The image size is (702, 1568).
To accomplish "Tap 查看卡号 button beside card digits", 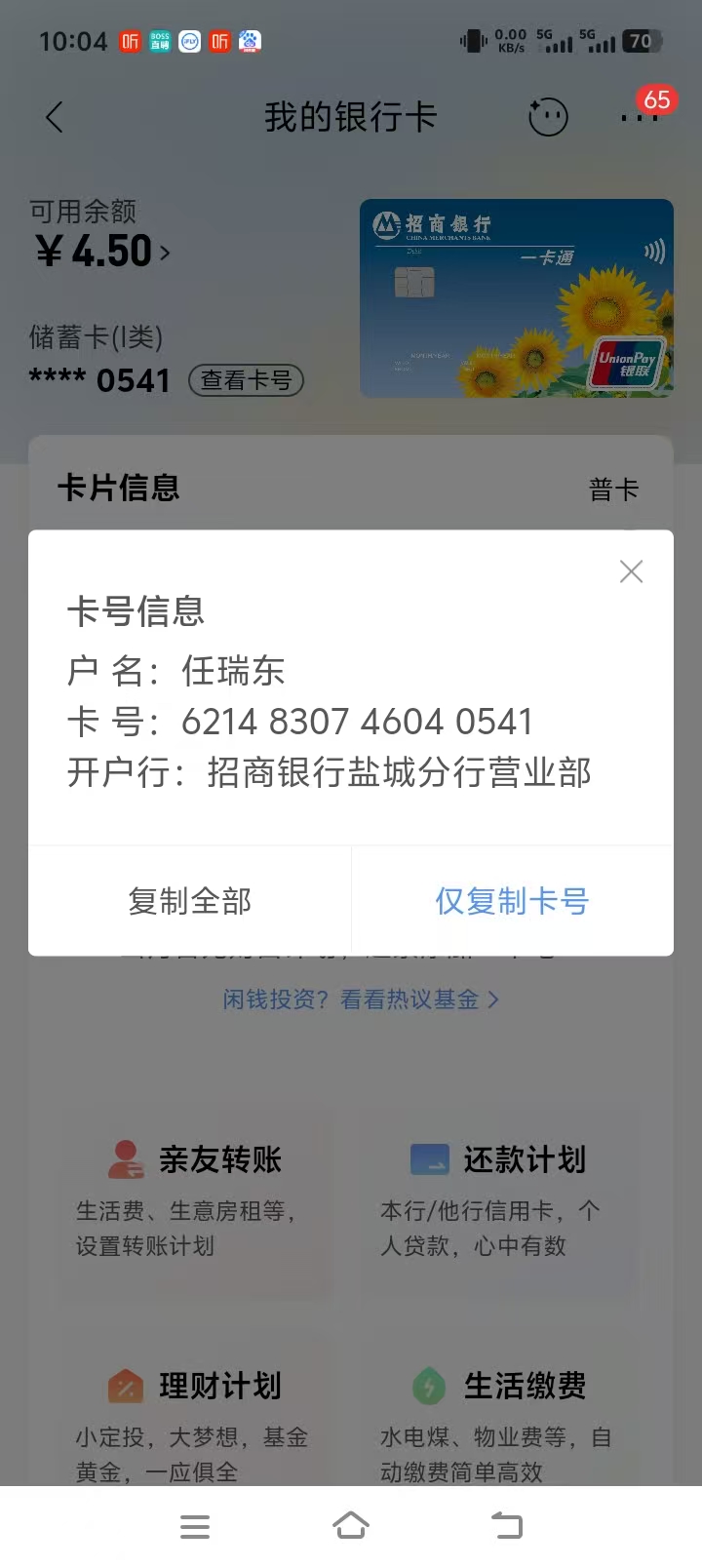I will pyautogui.click(x=246, y=380).
